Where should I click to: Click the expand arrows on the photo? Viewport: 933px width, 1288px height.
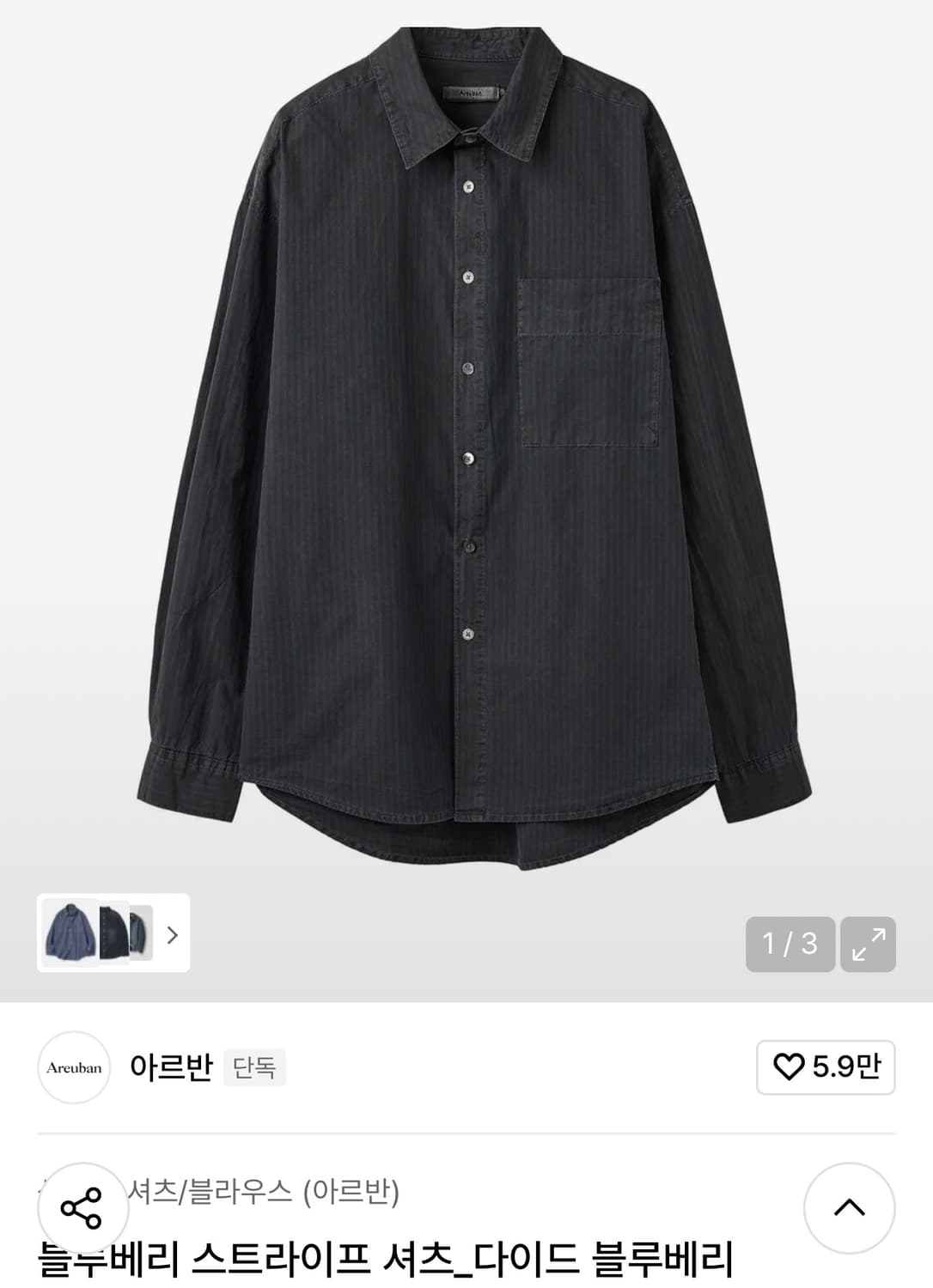[x=870, y=942]
